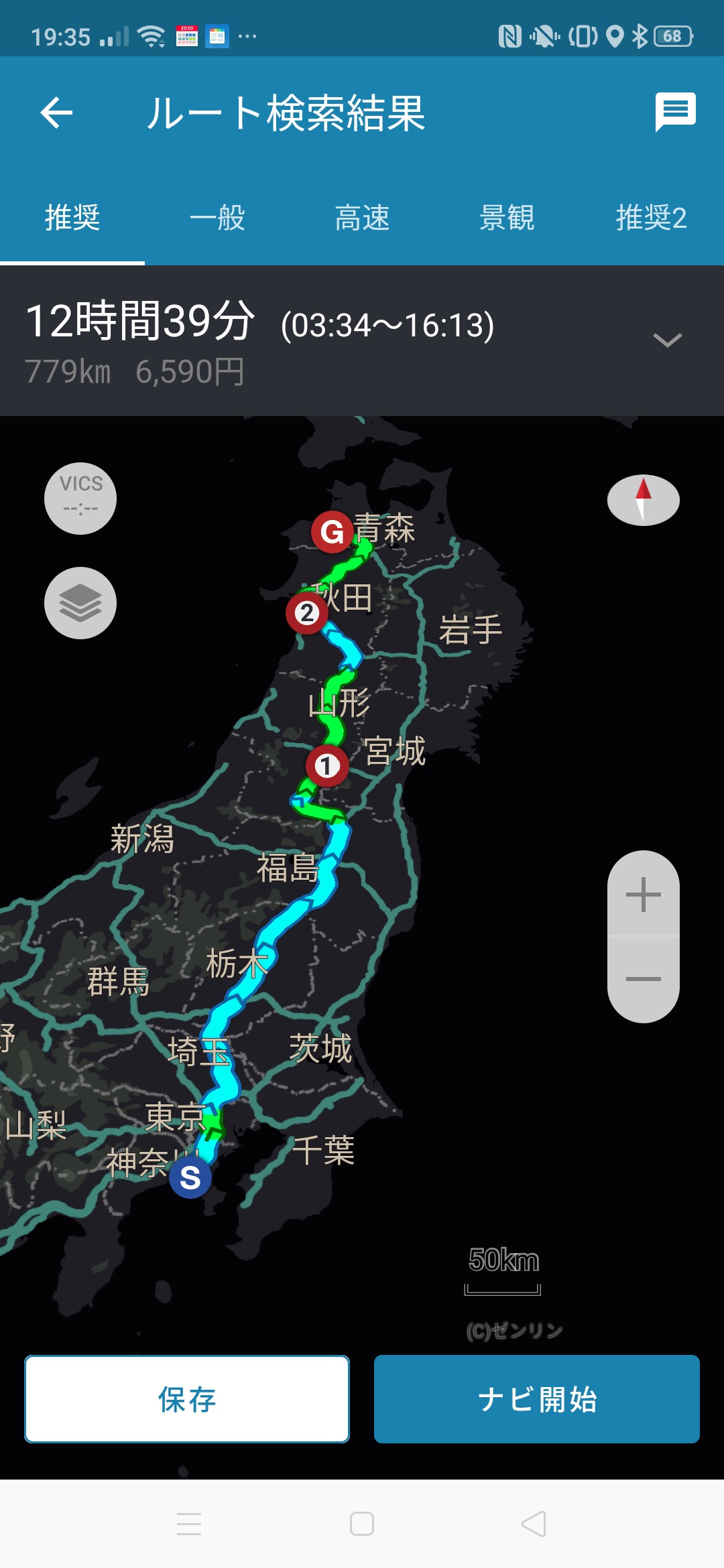Reset map orientation with the compass
This screenshot has height=1568, width=724.
click(643, 500)
